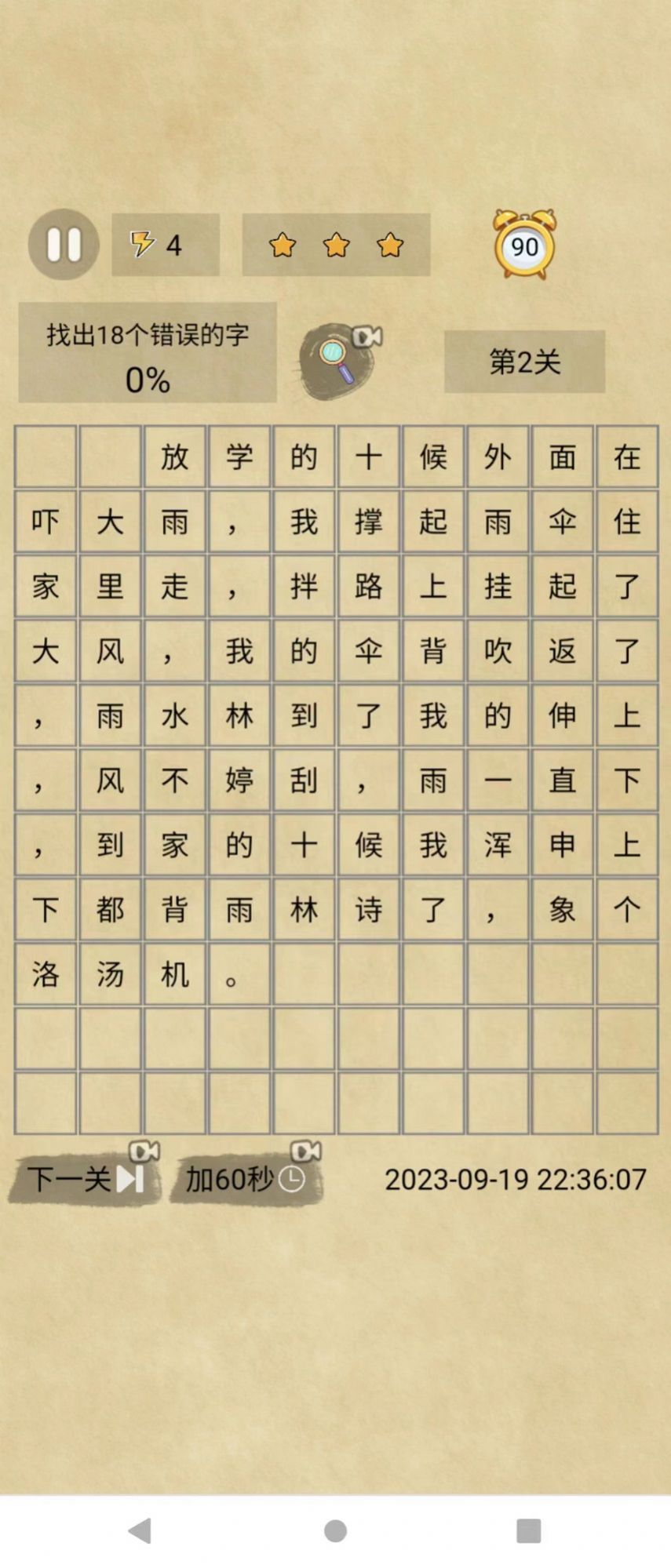The height and width of the screenshot is (1568, 671).
Task: Mark the character 洛 as wrong
Action: [46, 974]
